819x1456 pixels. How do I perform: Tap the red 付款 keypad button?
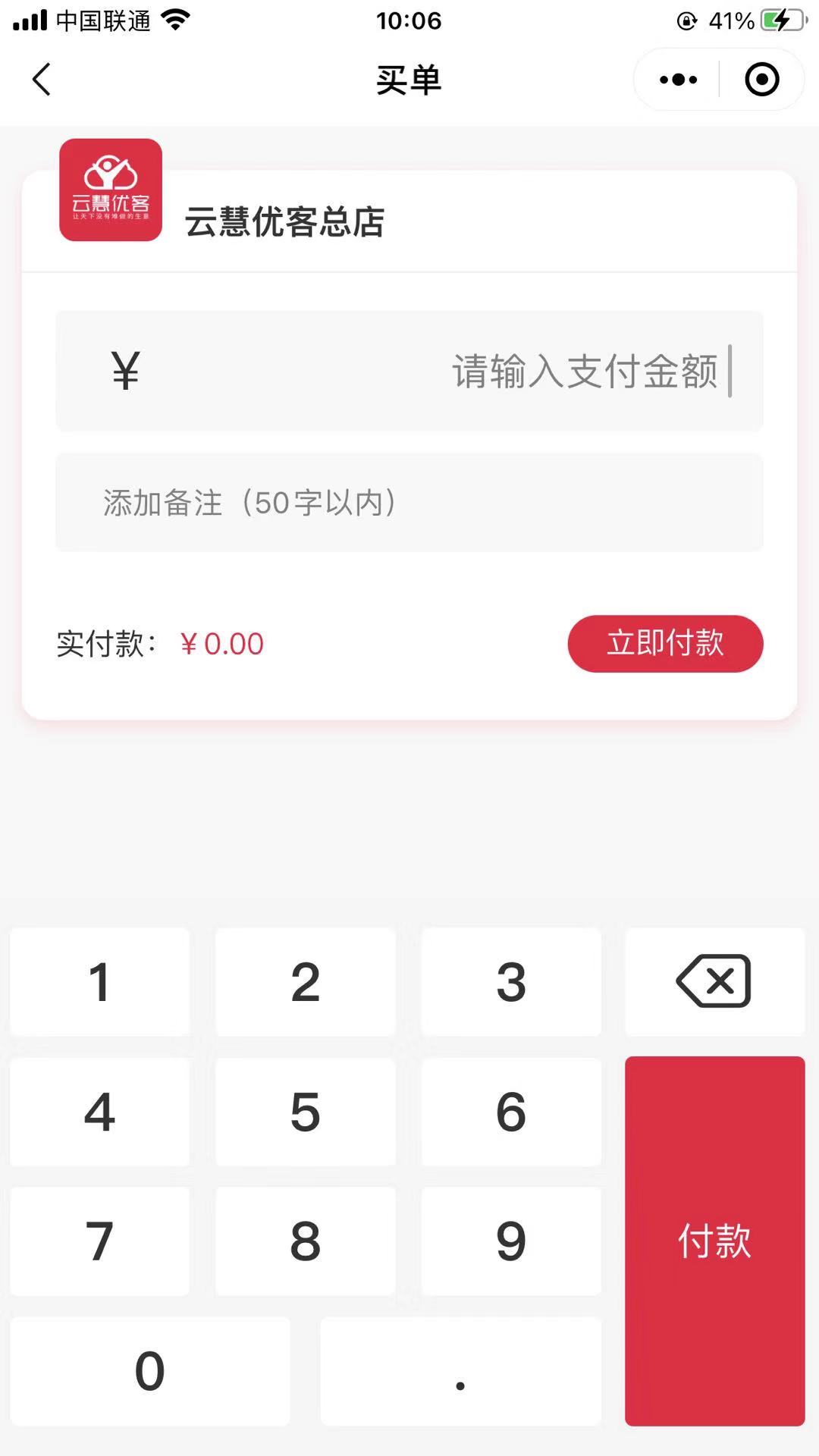click(x=714, y=1241)
